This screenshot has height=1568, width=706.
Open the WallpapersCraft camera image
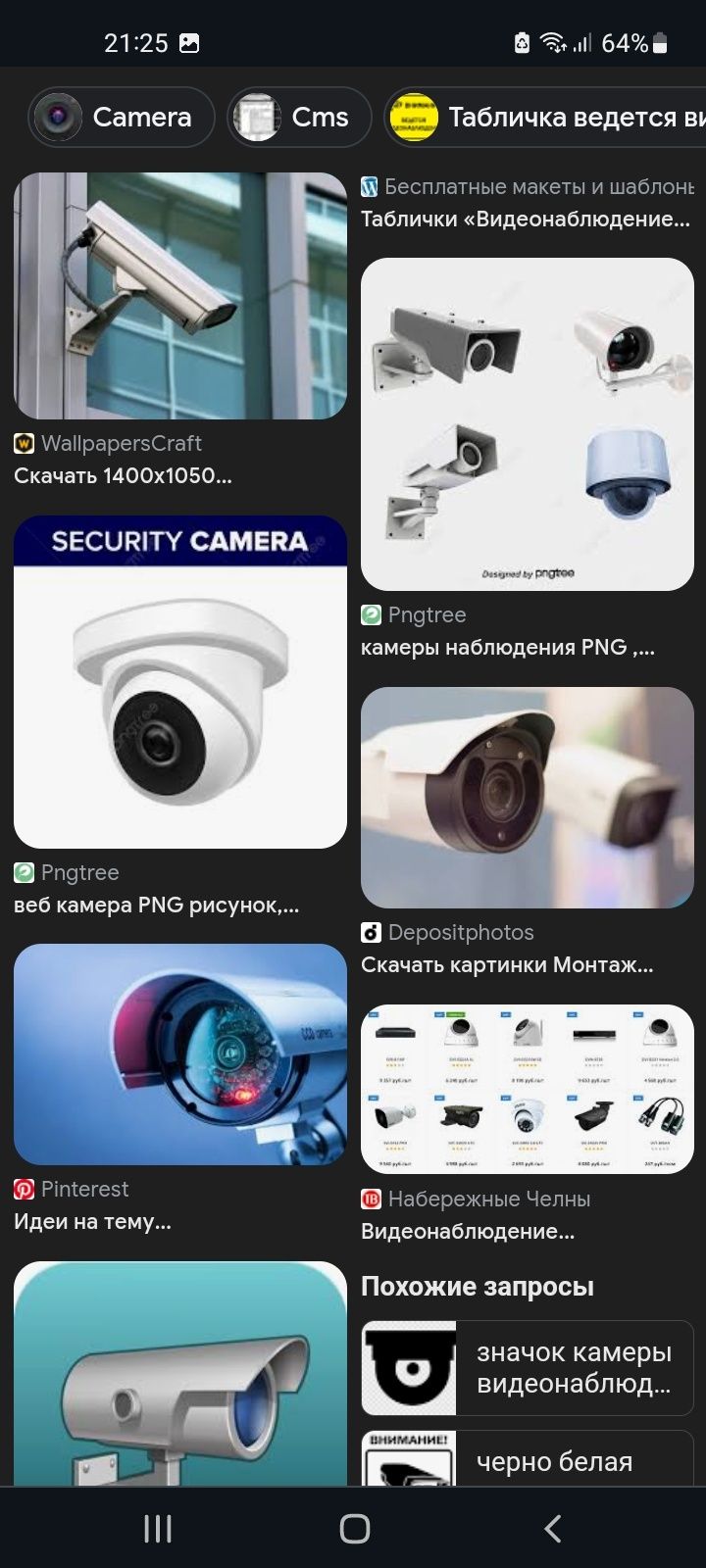(x=180, y=296)
